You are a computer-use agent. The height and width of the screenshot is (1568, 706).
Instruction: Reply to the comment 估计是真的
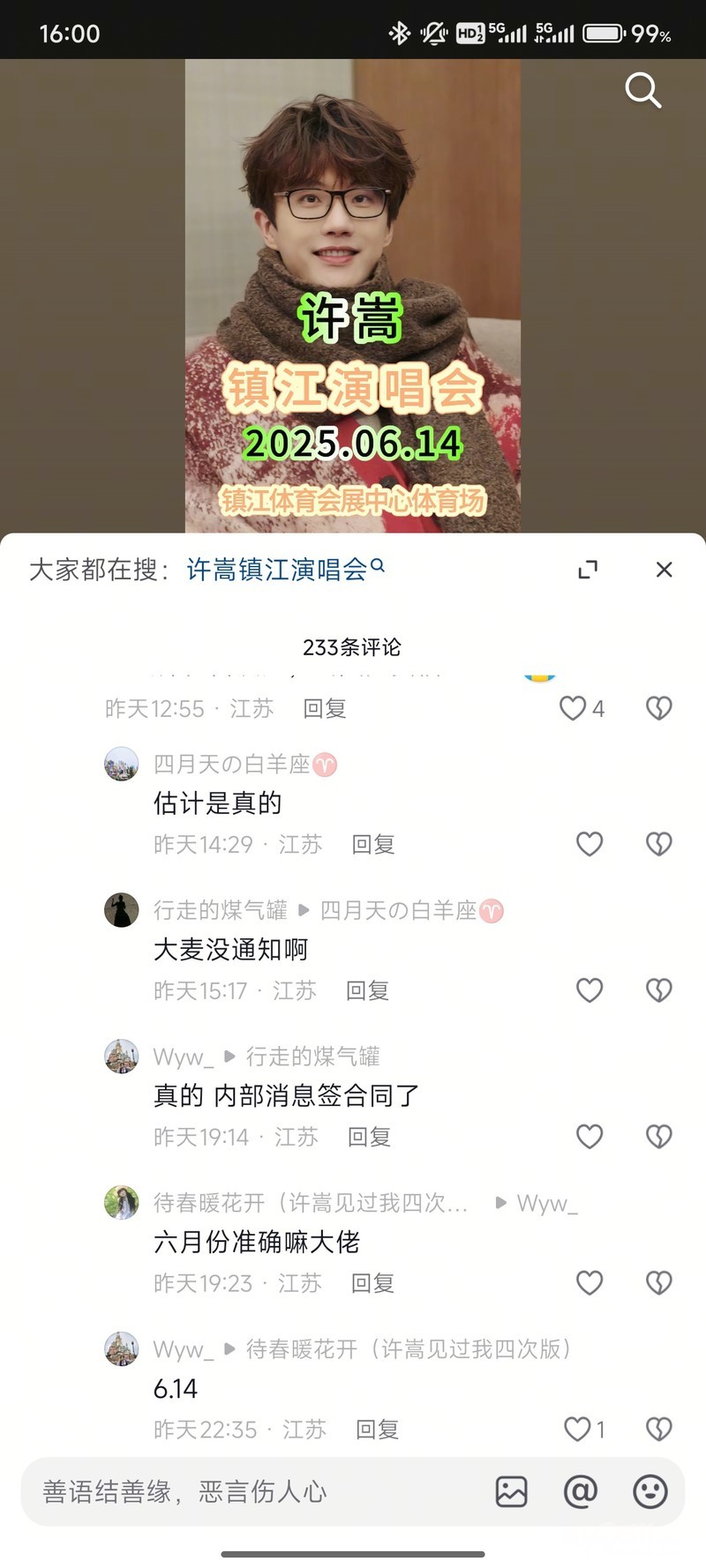point(372,844)
